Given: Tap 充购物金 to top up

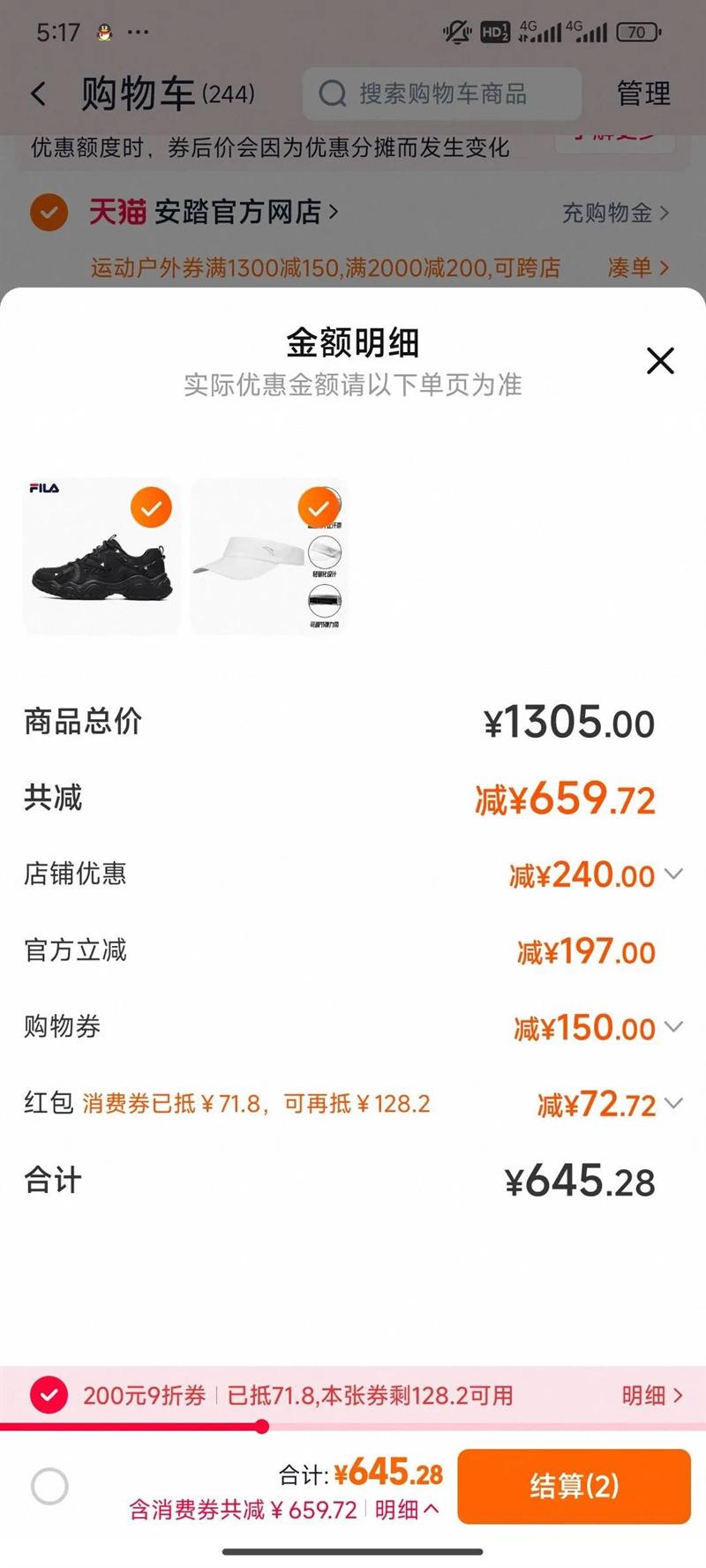Looking at the screenshot, I should [x=615, y=213].
